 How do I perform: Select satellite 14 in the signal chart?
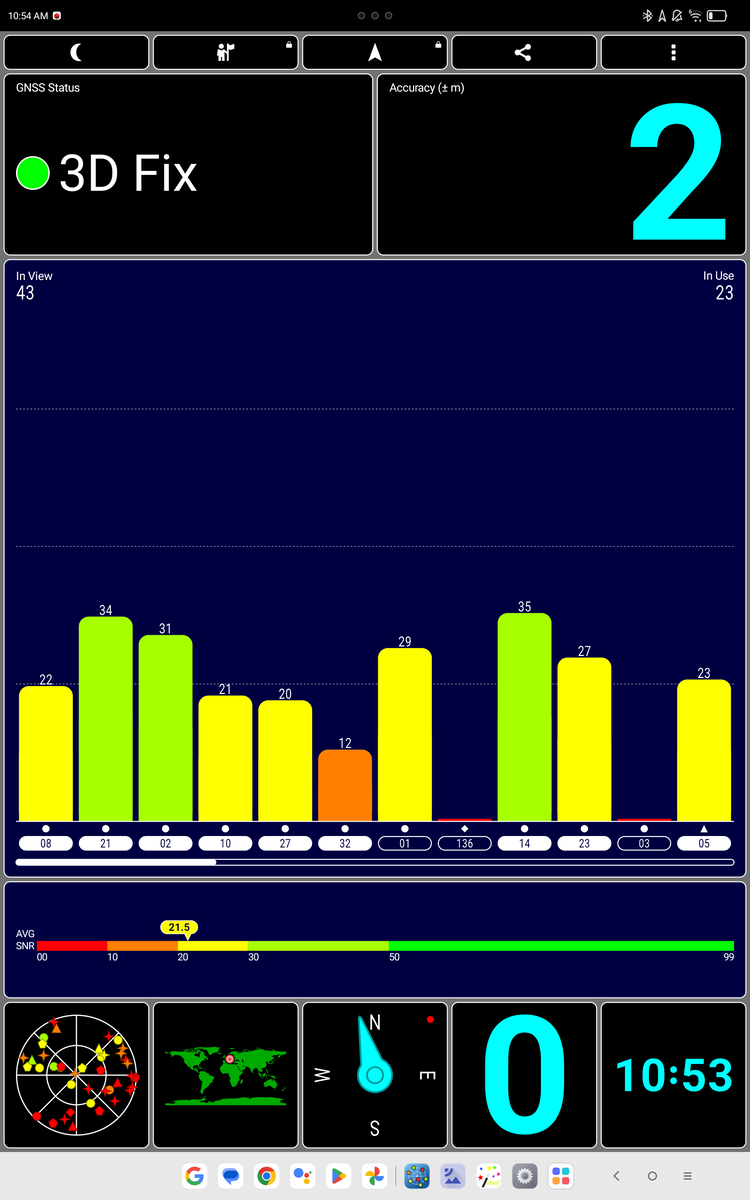[524, 843]
